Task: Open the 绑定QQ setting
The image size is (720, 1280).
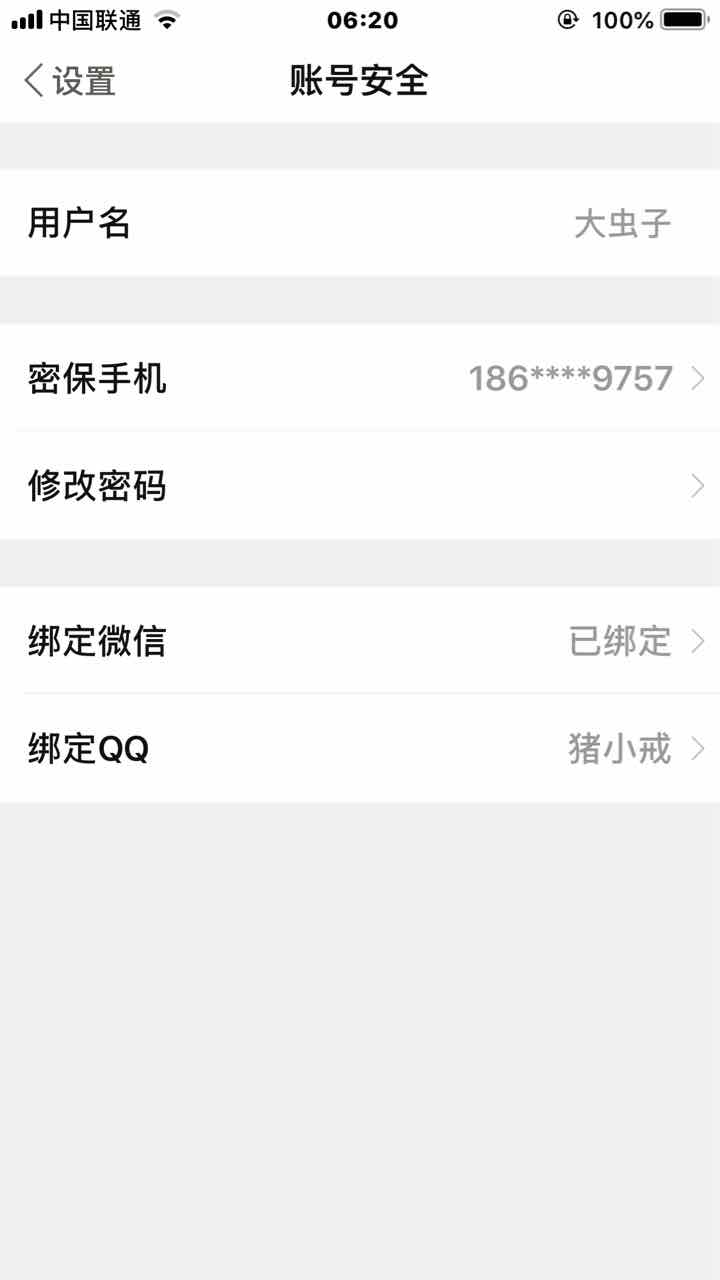Action: (x=360, y=748)
